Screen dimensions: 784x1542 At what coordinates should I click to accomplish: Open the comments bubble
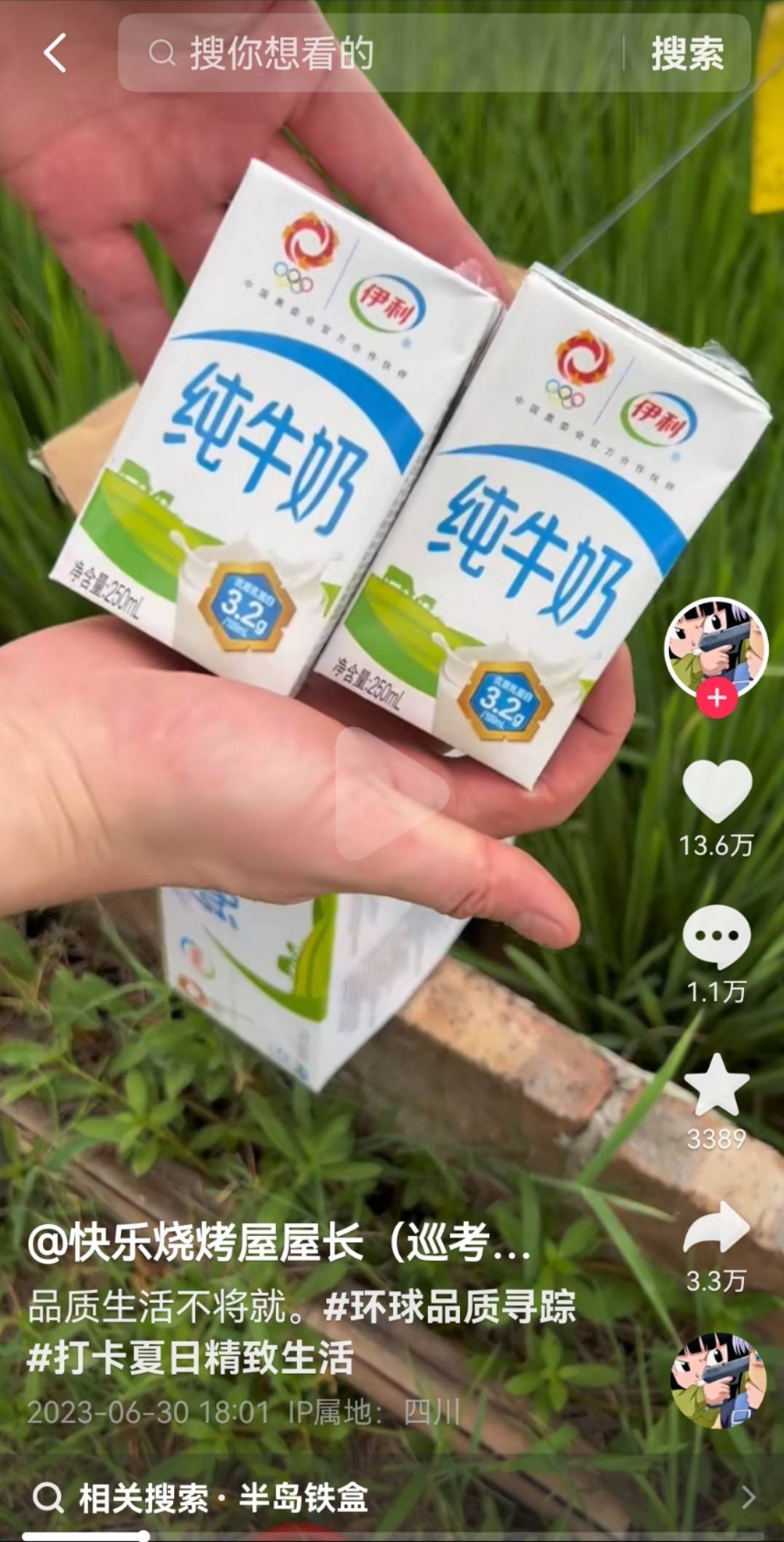pyautogui.click(x=717, y=936)
